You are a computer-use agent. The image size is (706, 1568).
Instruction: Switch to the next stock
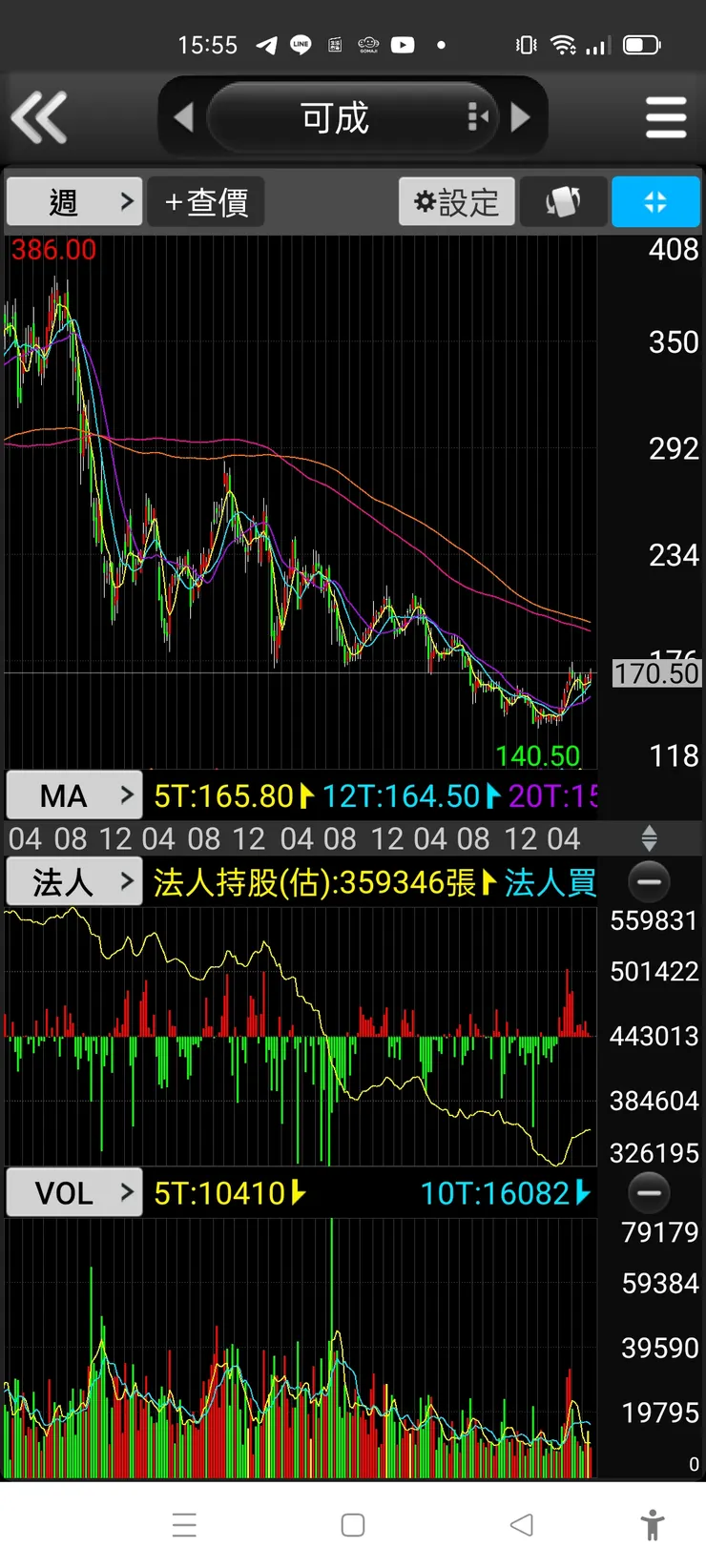[x=520, y=117]
